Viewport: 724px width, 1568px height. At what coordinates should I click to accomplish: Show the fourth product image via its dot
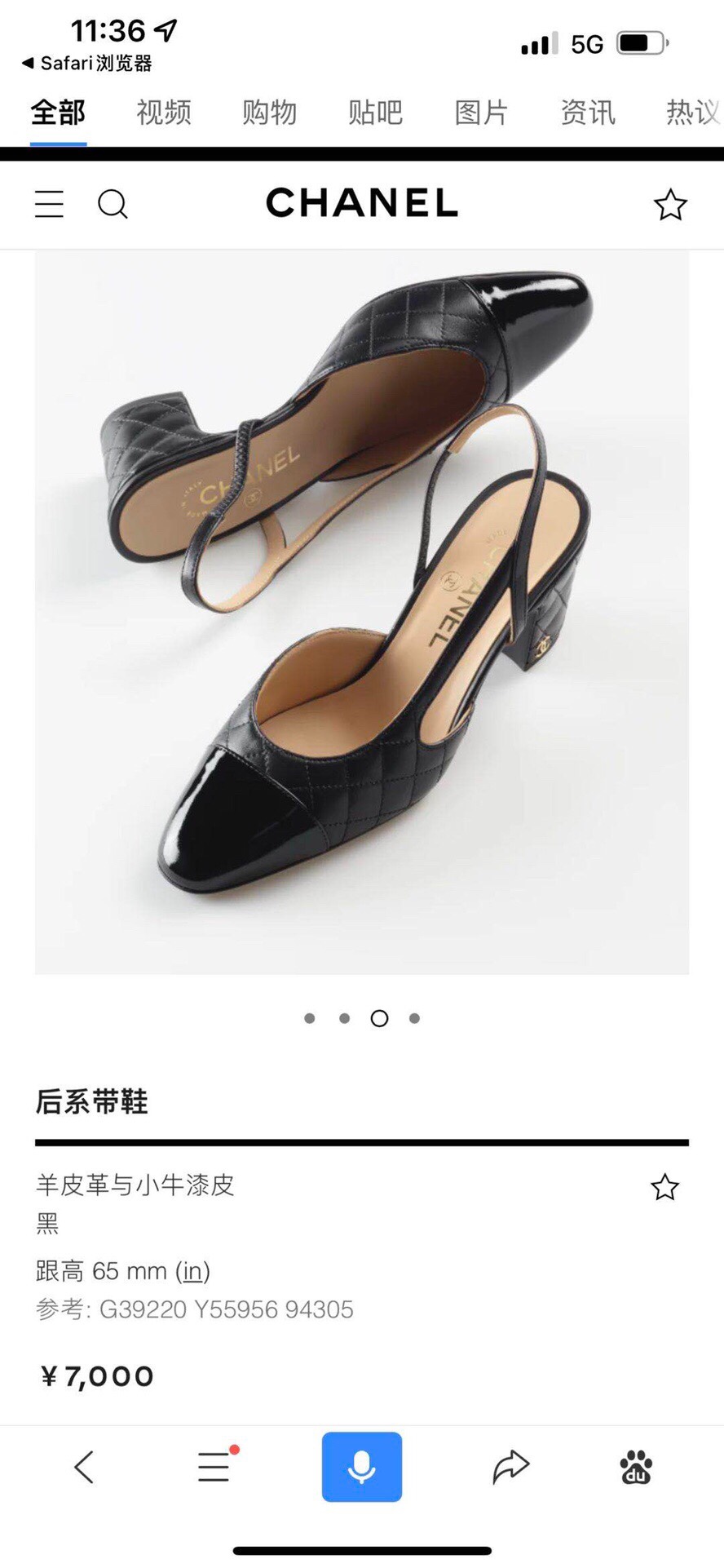(414, 1018)
